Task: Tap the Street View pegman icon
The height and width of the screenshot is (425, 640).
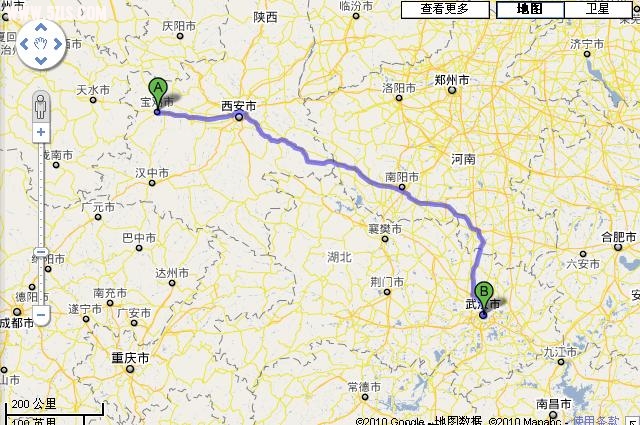Action: click(41, 105)
